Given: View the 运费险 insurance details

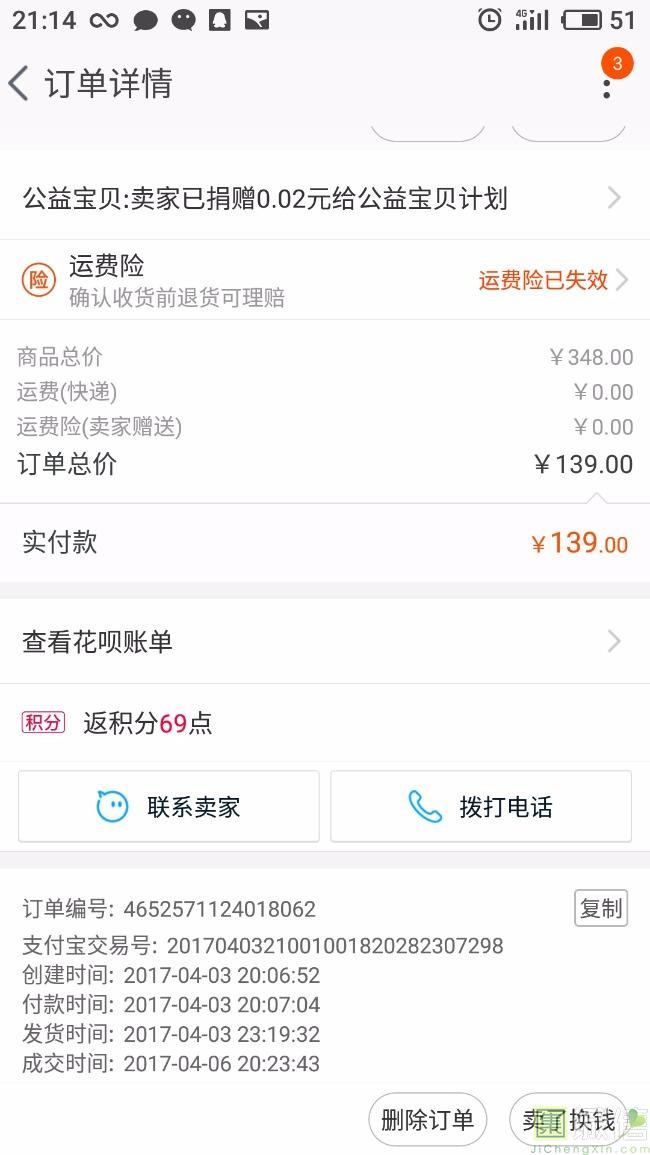Looking at the screenshot, I should pos(325,280).
